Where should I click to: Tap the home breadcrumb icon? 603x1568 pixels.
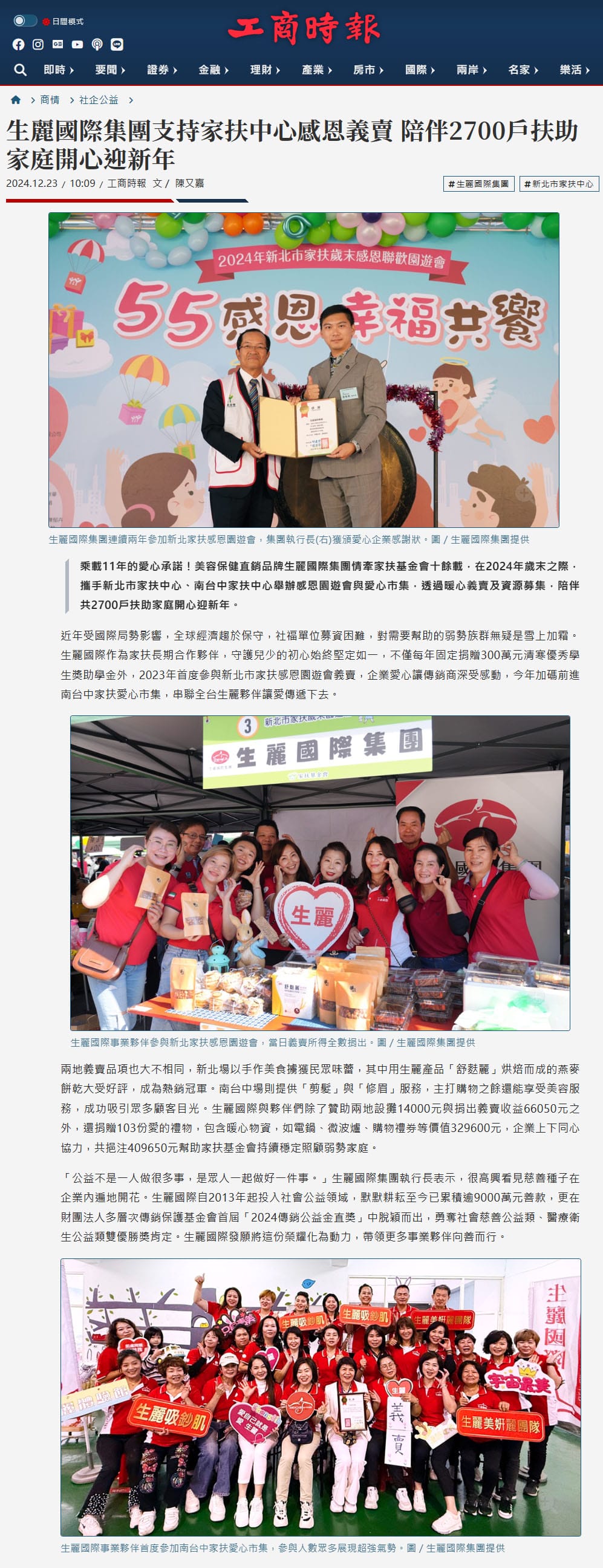click(x=16, y=100)
